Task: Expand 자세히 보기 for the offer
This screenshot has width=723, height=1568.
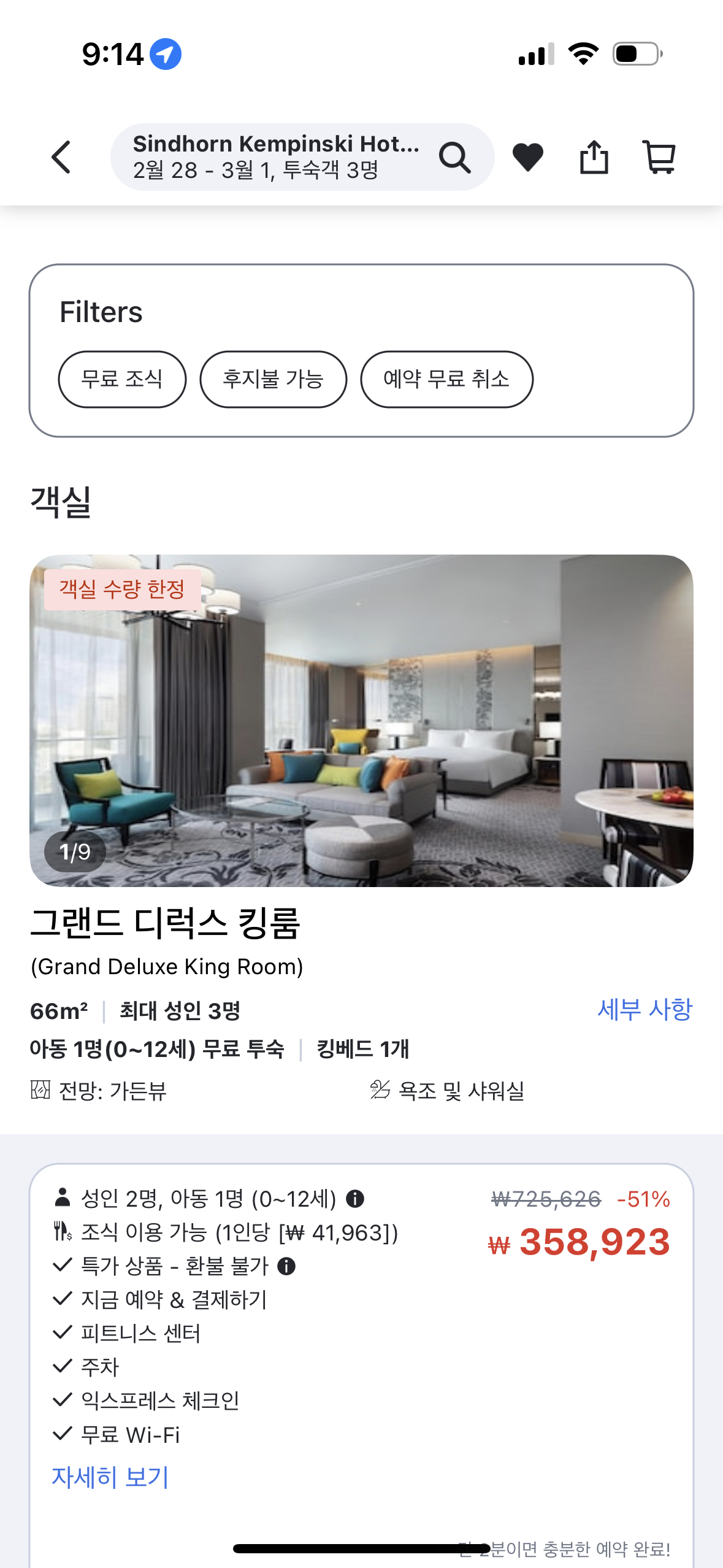Action: 110,1477
